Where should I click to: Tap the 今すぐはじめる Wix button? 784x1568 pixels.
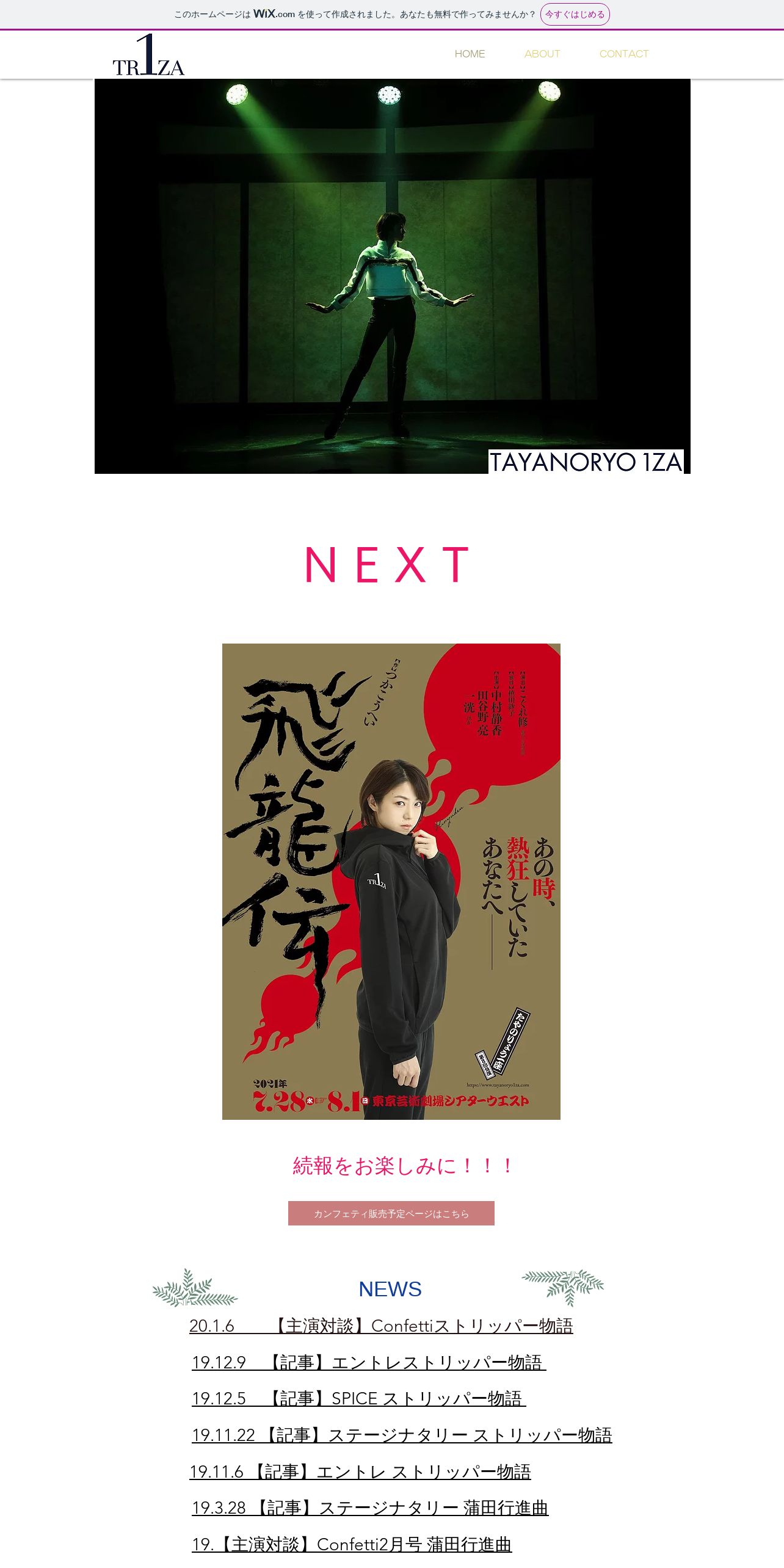click(575, 15)
